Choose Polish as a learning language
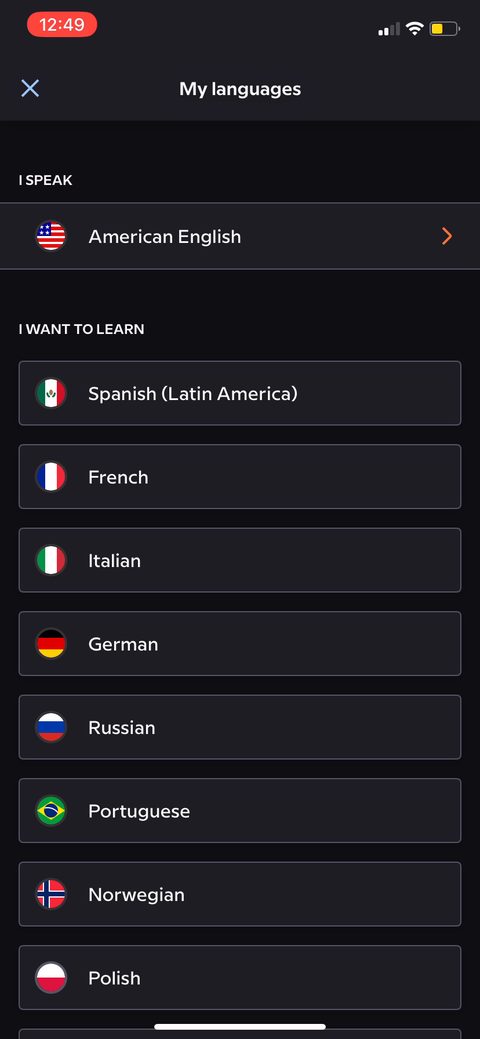This screenshot has height=1039, width=480. click(240, 977)
